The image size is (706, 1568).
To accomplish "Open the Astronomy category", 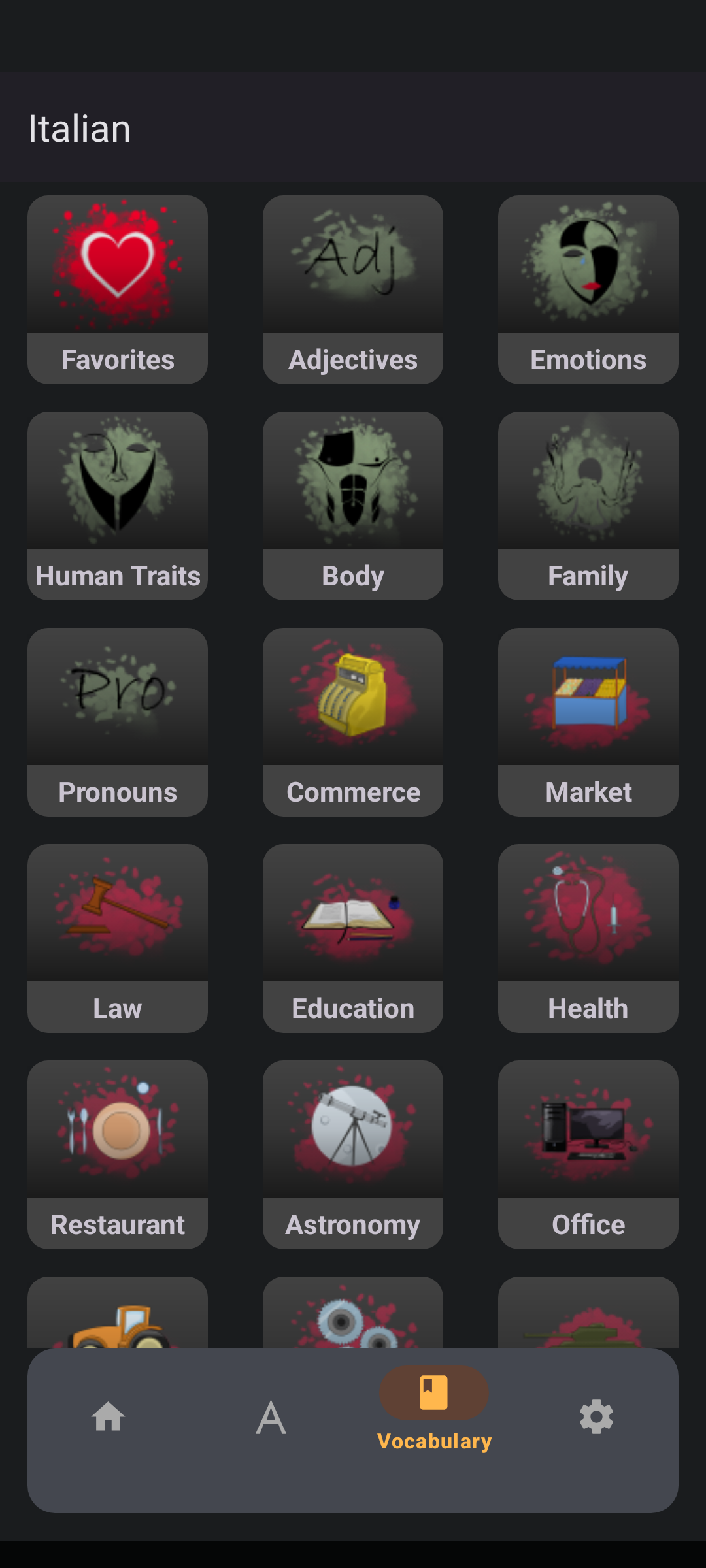I will [353, 1154].
